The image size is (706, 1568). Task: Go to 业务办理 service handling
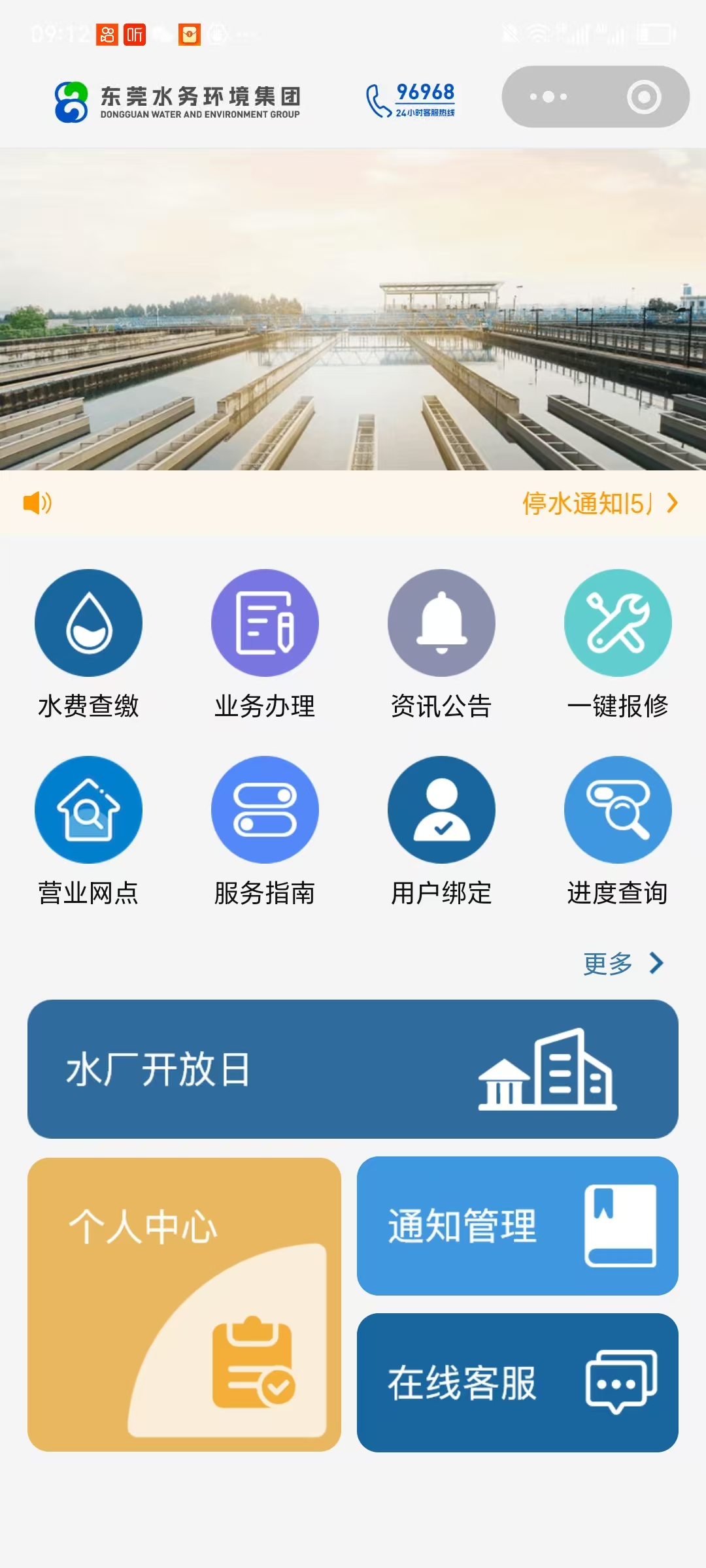pos(265,644)
